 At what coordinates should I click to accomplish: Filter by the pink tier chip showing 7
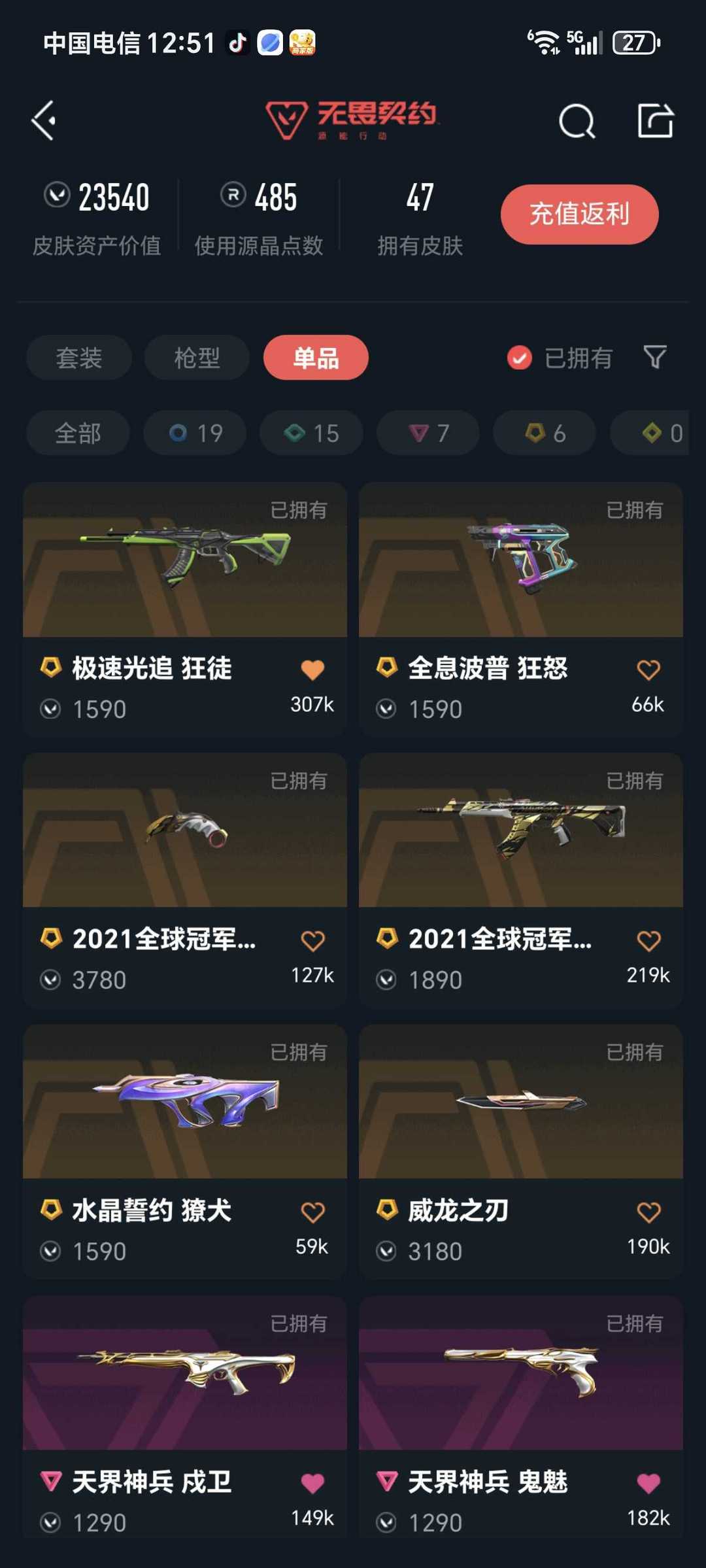pos(428,433)
